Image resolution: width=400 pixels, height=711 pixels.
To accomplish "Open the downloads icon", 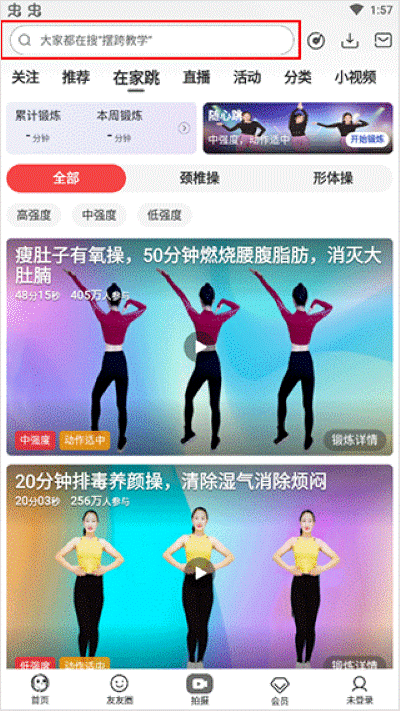I will pyautogui.click(x=350, y=41).
